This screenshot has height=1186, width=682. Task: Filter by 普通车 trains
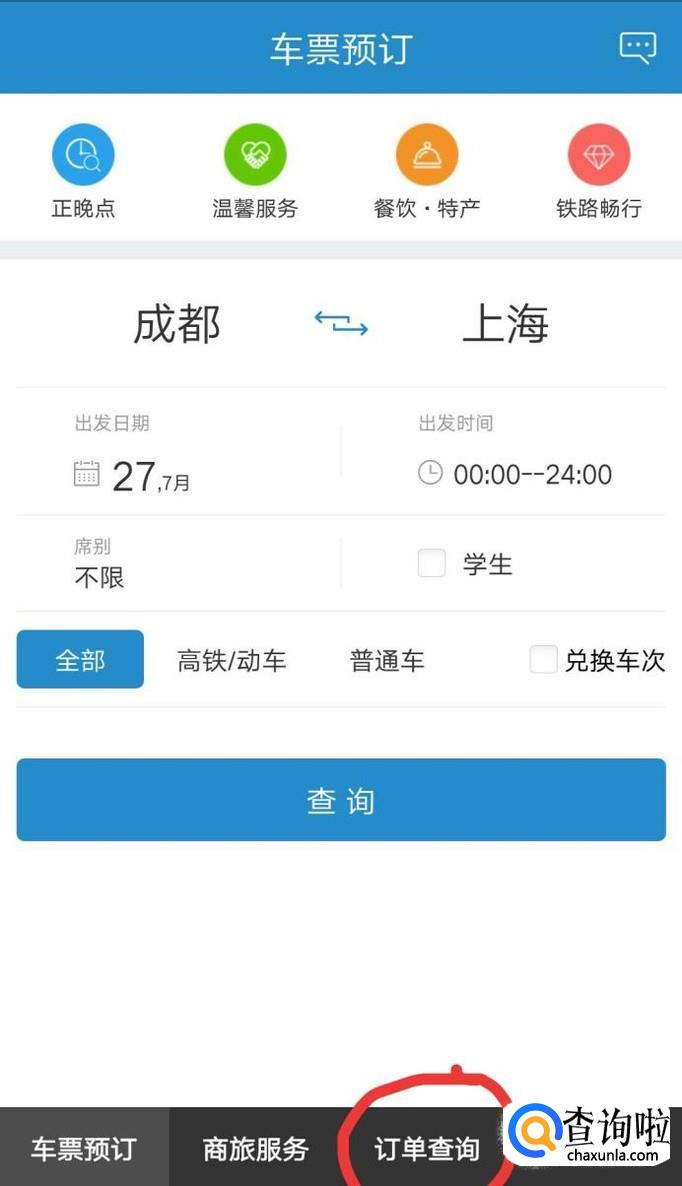(x=387, y=661)
